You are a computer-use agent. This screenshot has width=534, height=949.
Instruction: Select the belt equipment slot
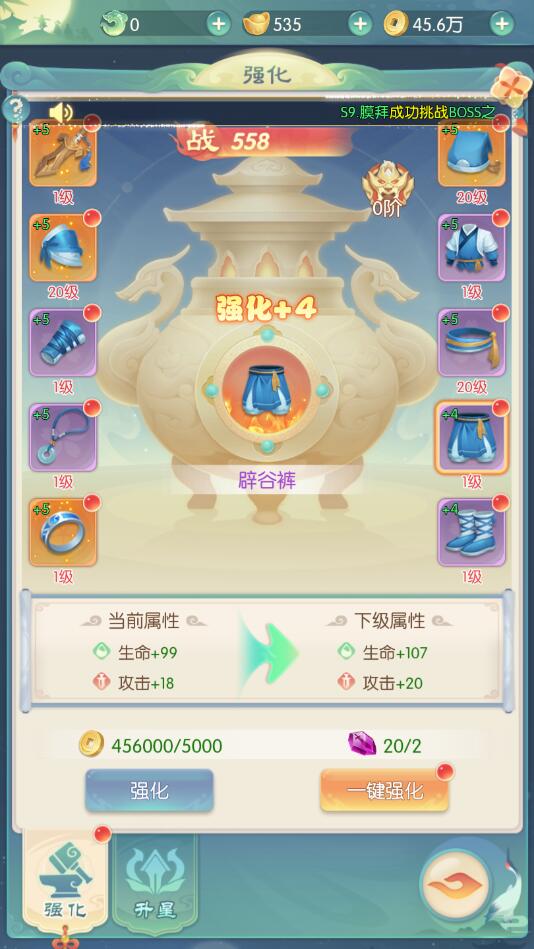(472, 343)
